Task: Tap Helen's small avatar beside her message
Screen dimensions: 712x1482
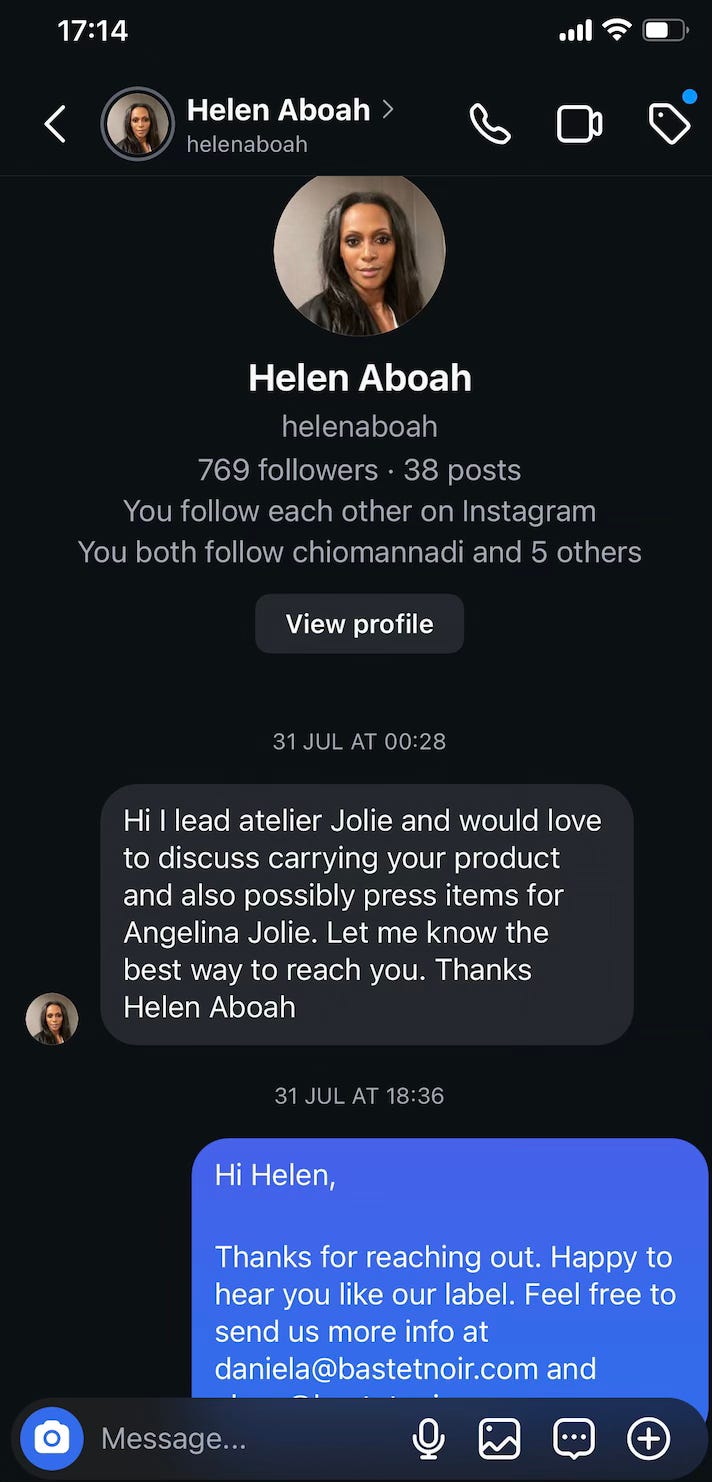Action: tap(52, 1018)
